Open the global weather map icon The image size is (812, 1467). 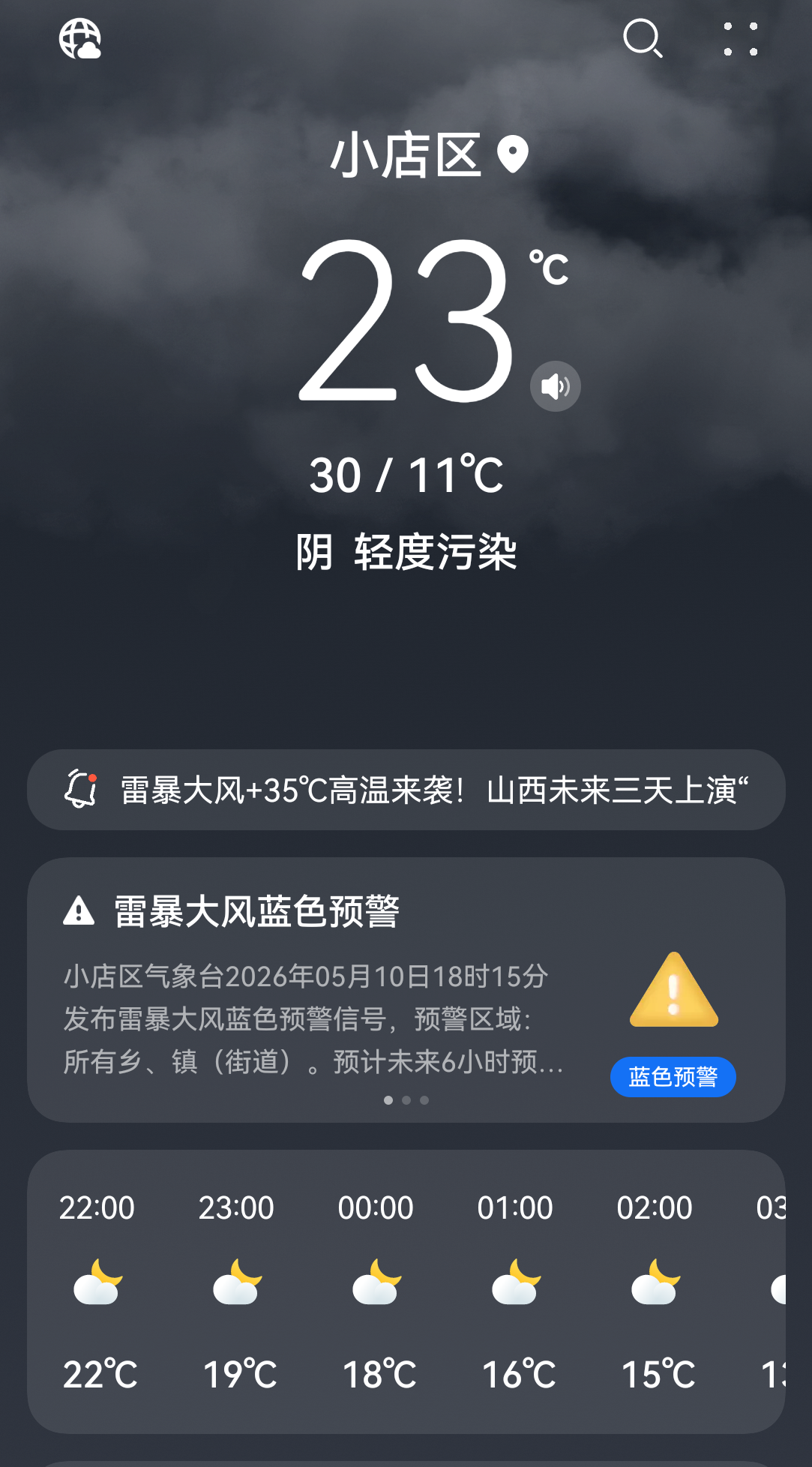tap(80, 39)
